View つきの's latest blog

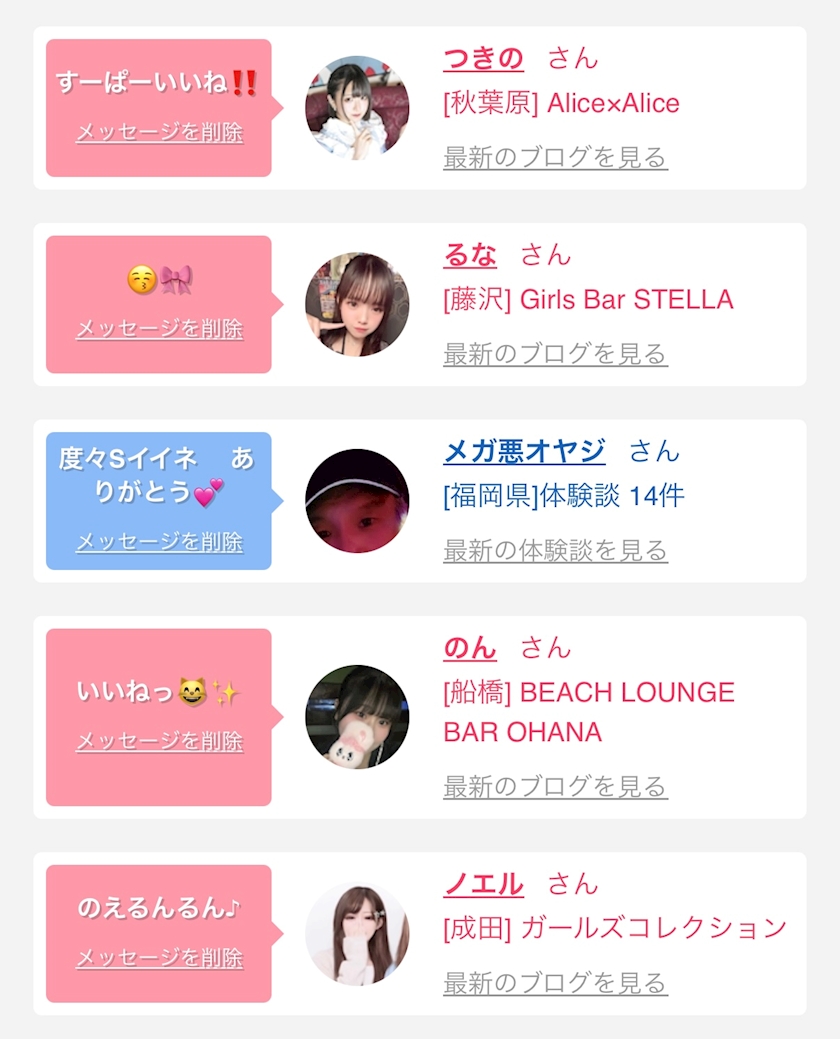pos(555,158)
